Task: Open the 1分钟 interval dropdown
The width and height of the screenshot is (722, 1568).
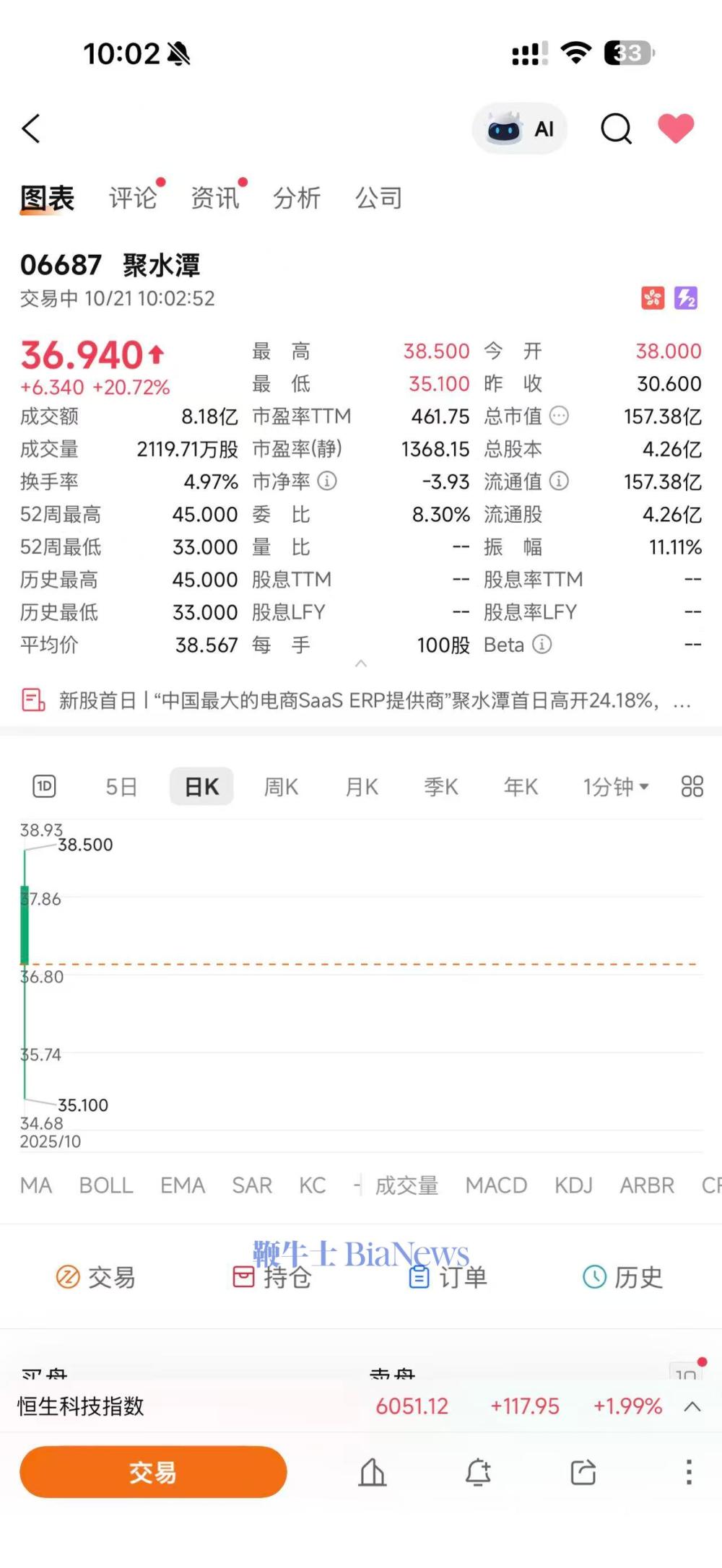Action: (616, 787)
